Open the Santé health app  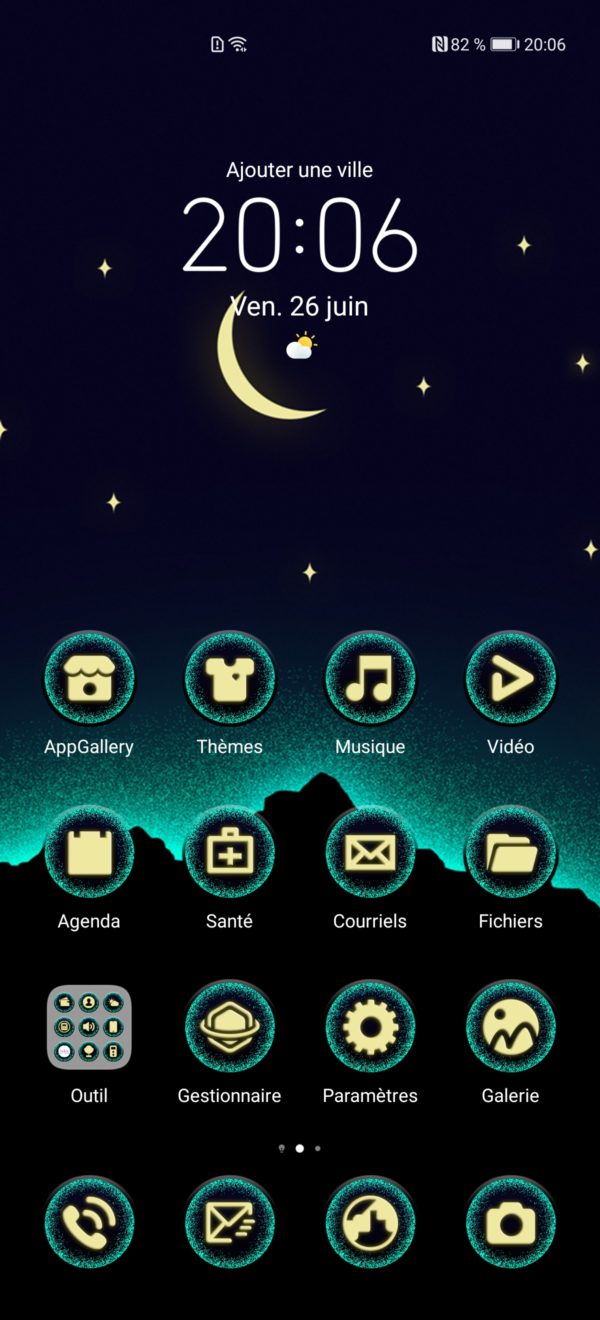(230, 854)
